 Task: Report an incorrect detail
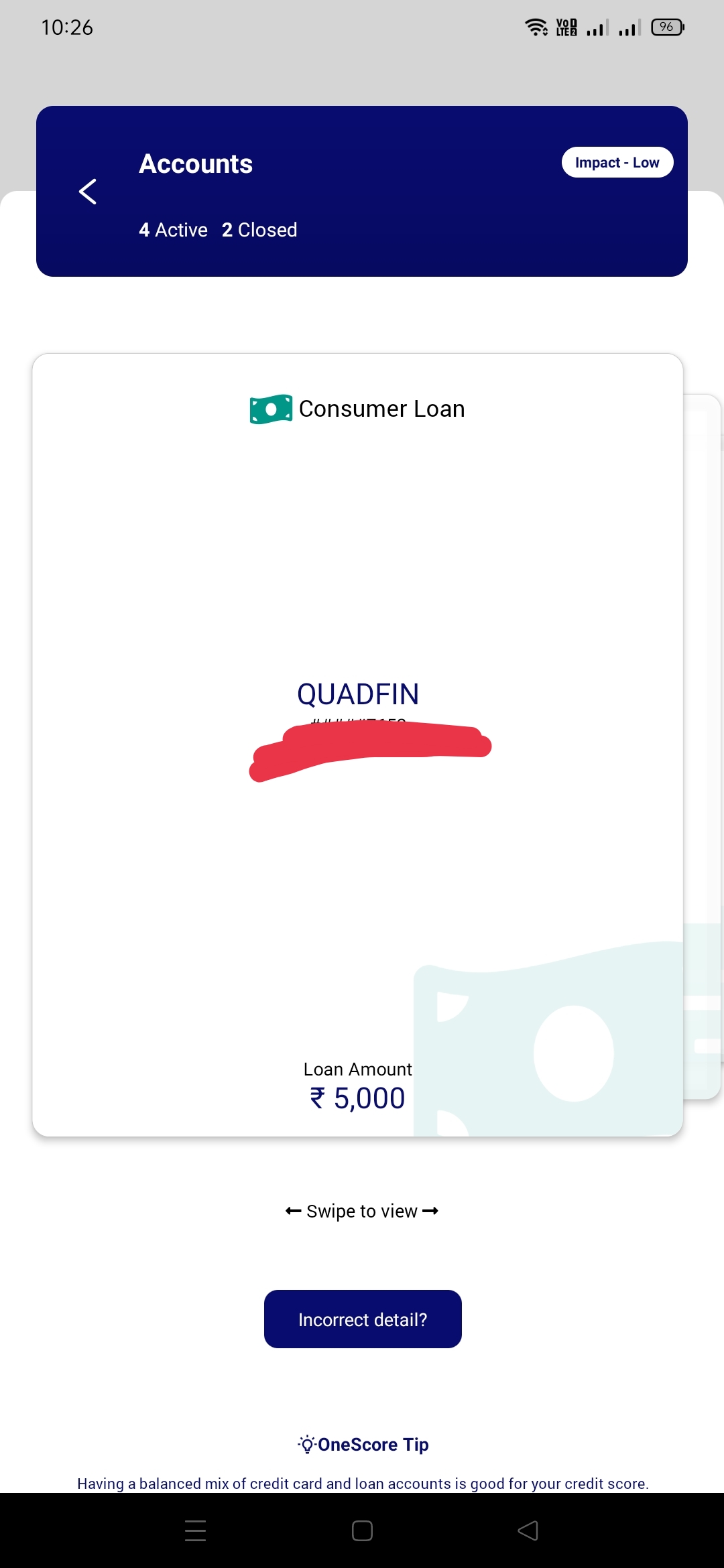[x=363, y=1319]
